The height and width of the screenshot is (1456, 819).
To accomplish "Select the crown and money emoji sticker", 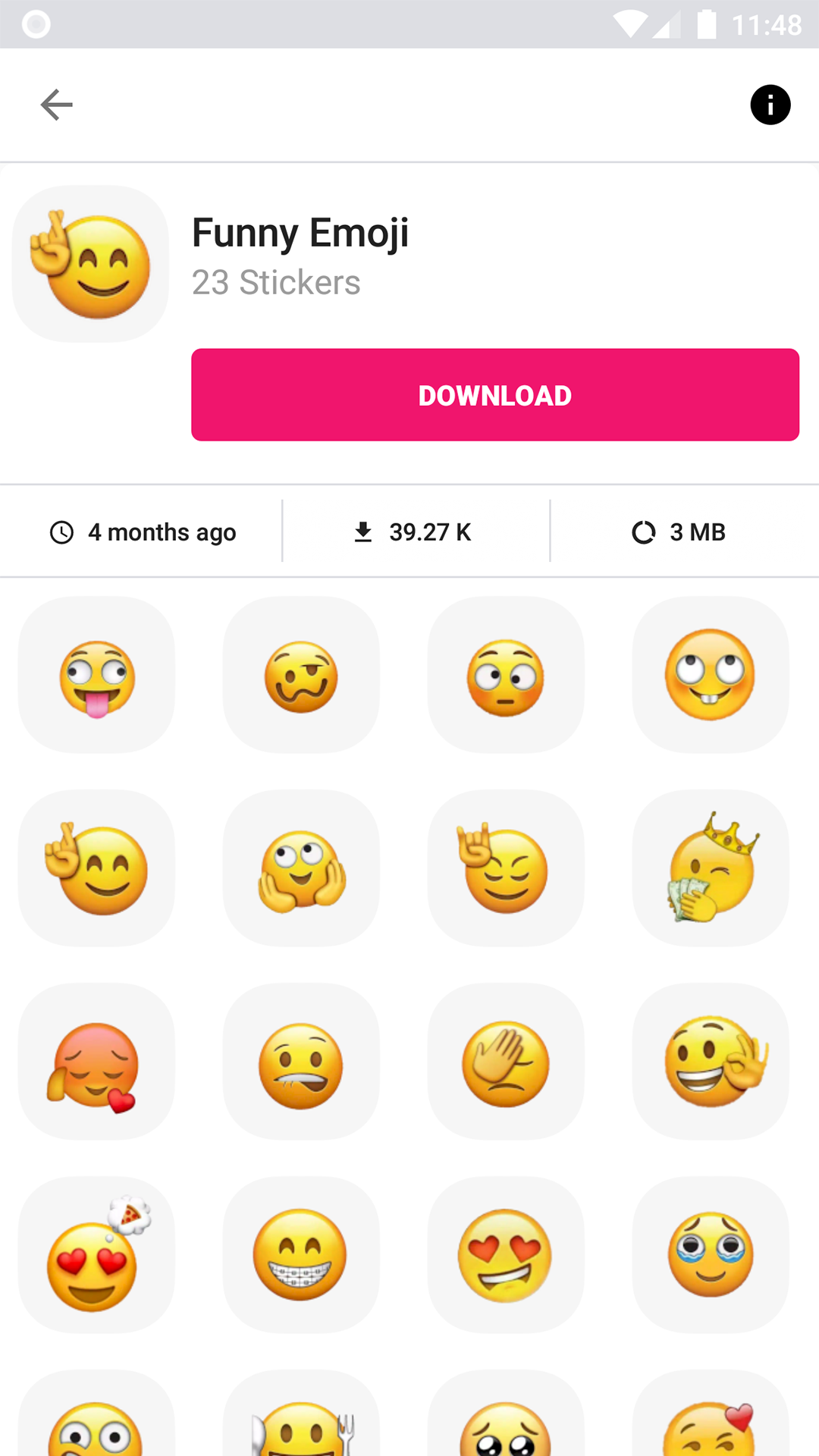I will pos(710,868).
